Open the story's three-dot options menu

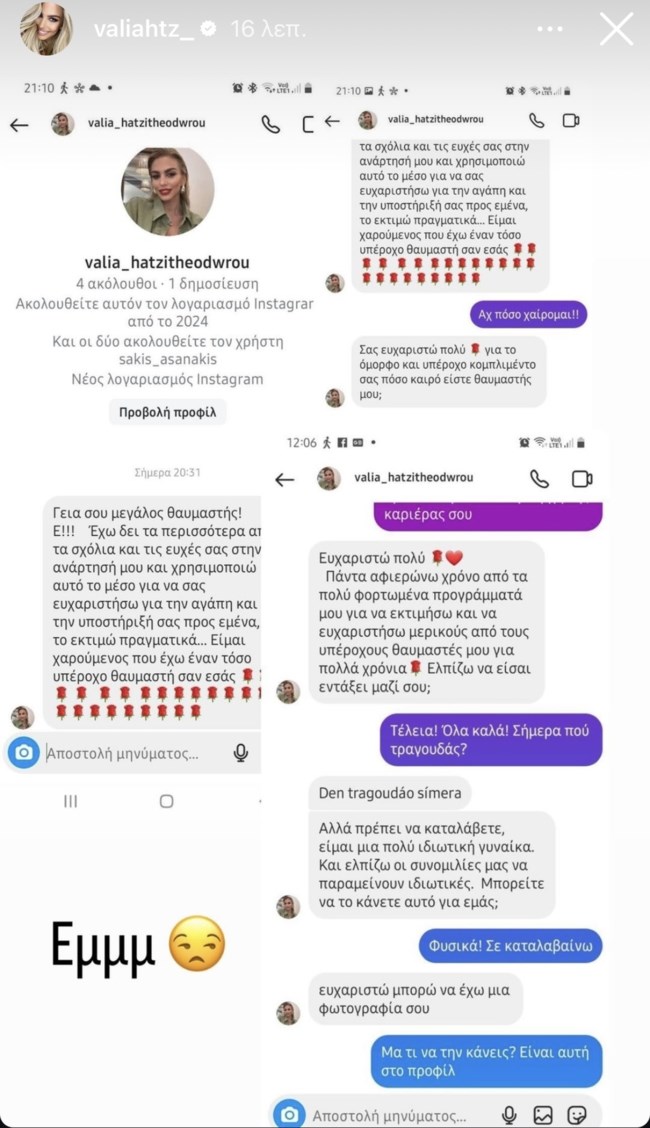point(550,30)
